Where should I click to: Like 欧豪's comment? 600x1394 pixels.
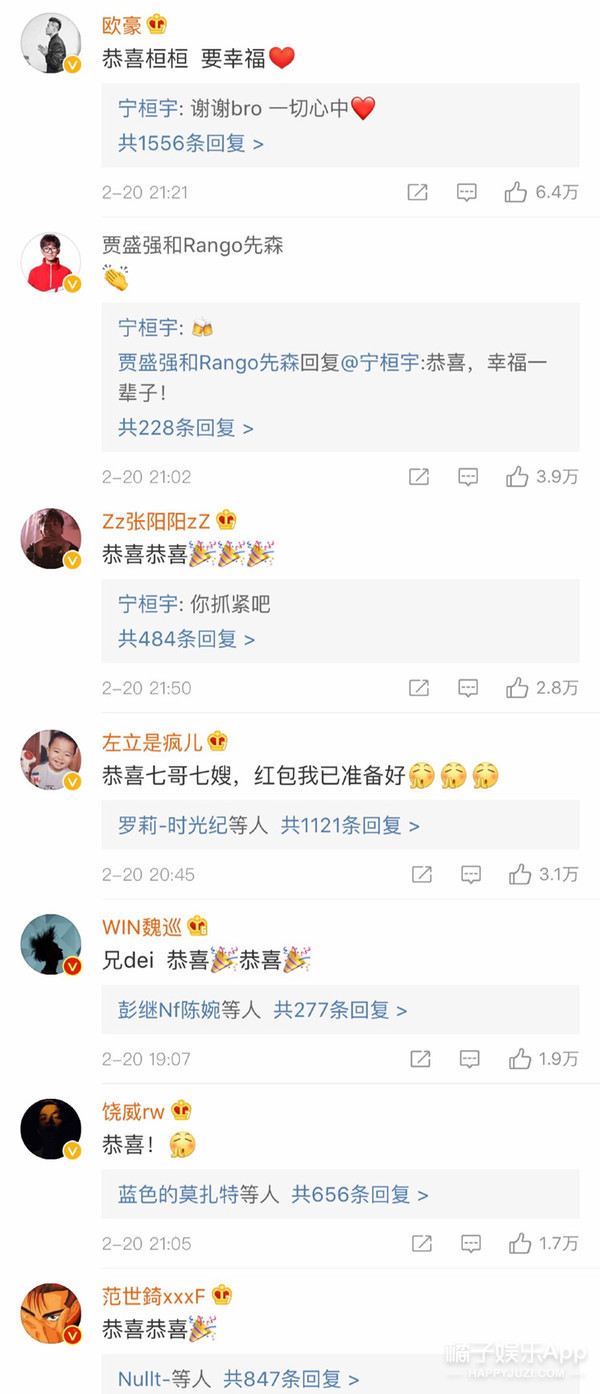(x=516, y=192)
